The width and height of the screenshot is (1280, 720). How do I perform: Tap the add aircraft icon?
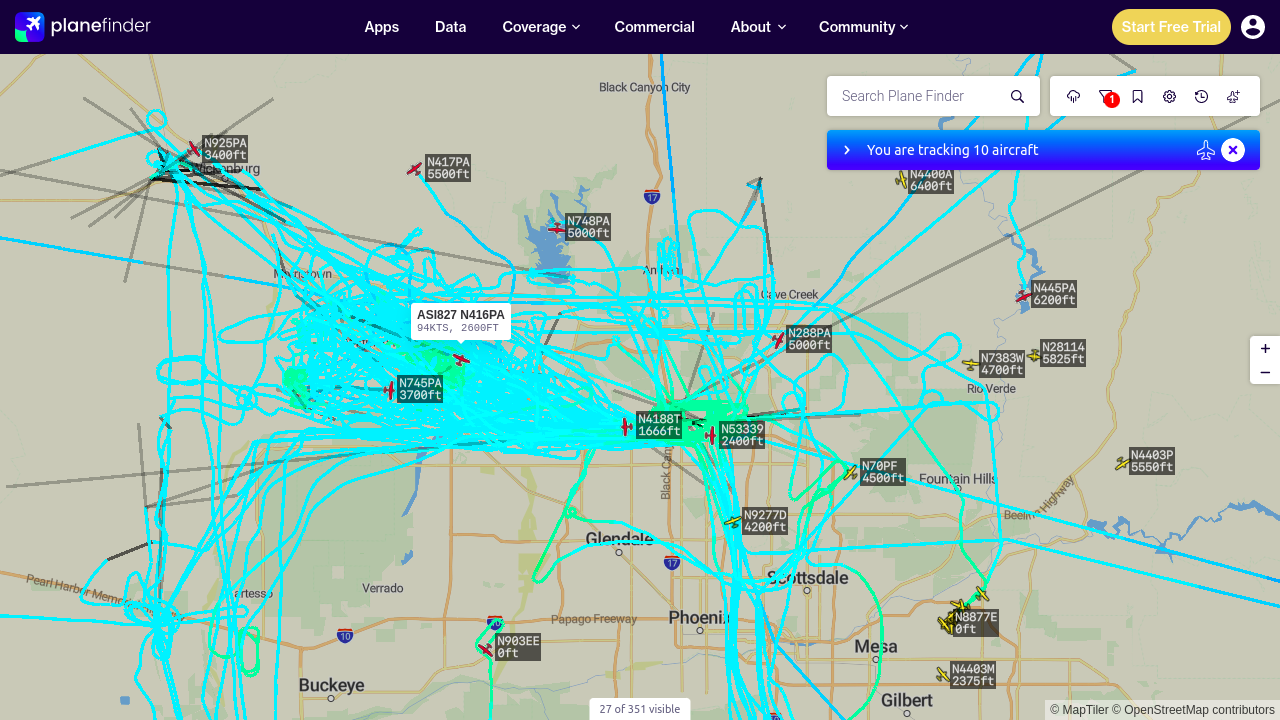(x=1234, y=96)
